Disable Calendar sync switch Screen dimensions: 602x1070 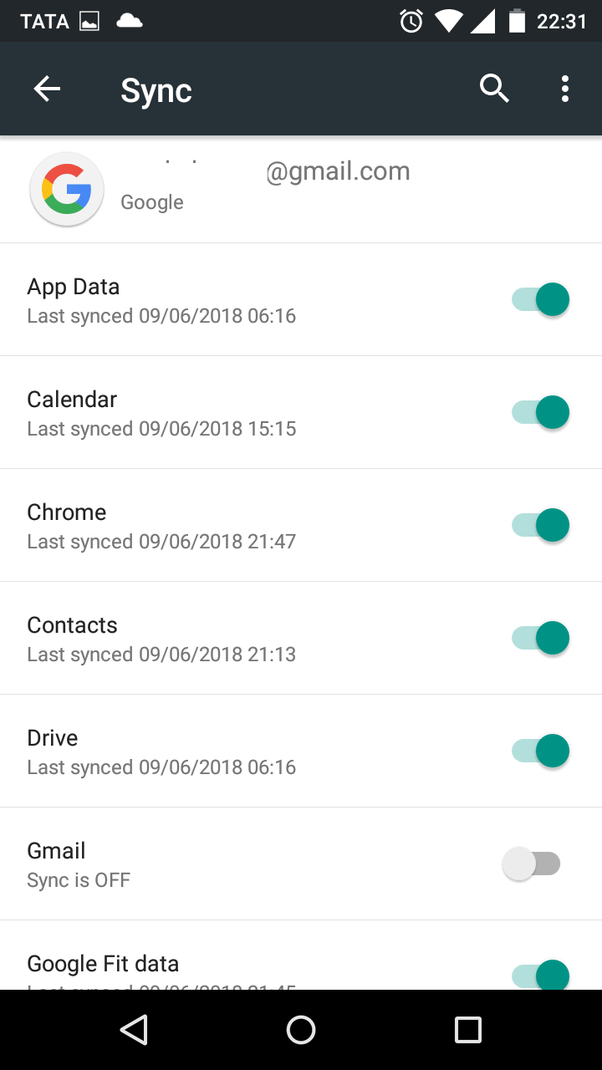pyautogui.click(x=541, y=412)
